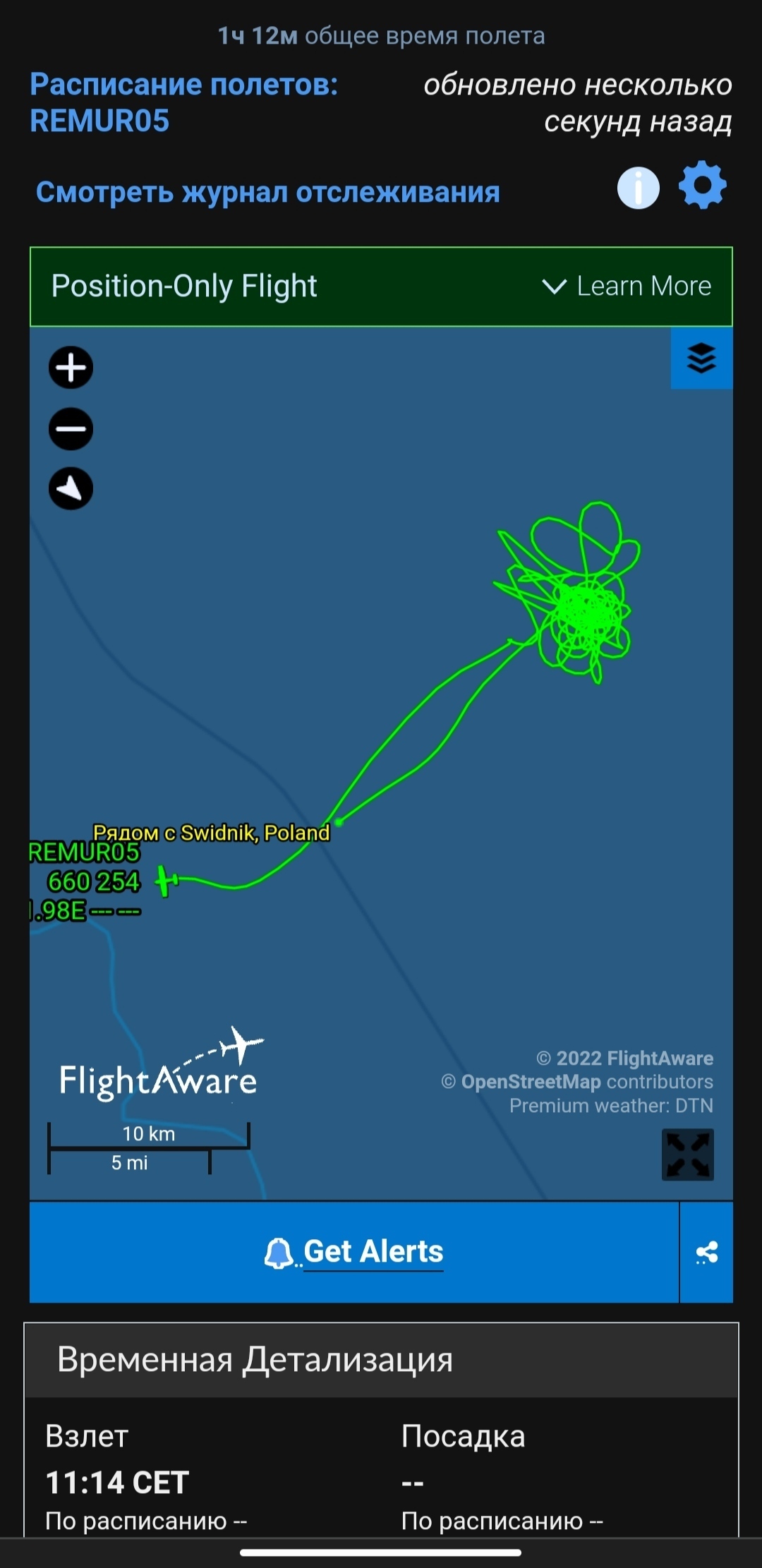Open the map layers selector
The height and width of the screenshot is (1568, 762).
(x=701, y=358)
